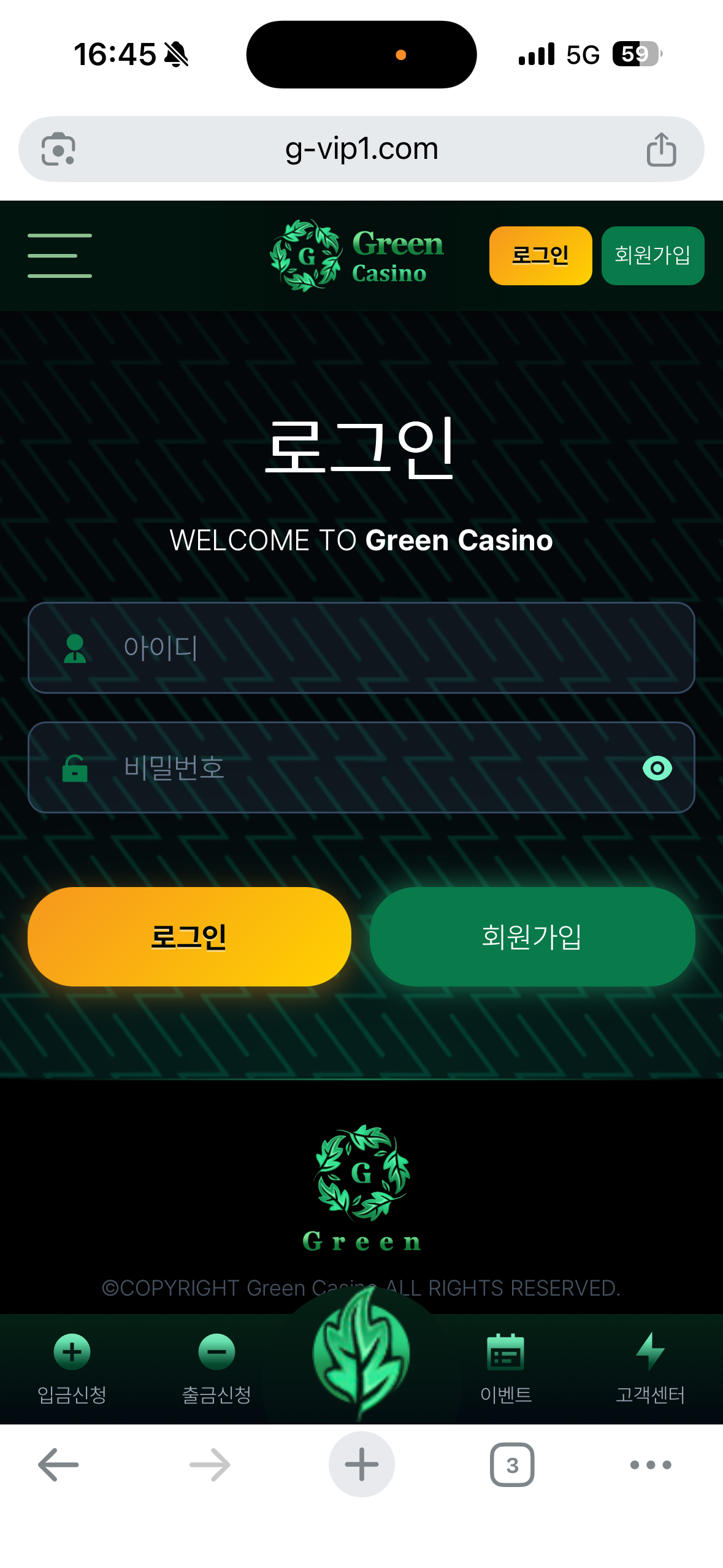This screenshot has width=723, height=1568.
Task: Open the hamburger menu
Action: tap(59, 256)
